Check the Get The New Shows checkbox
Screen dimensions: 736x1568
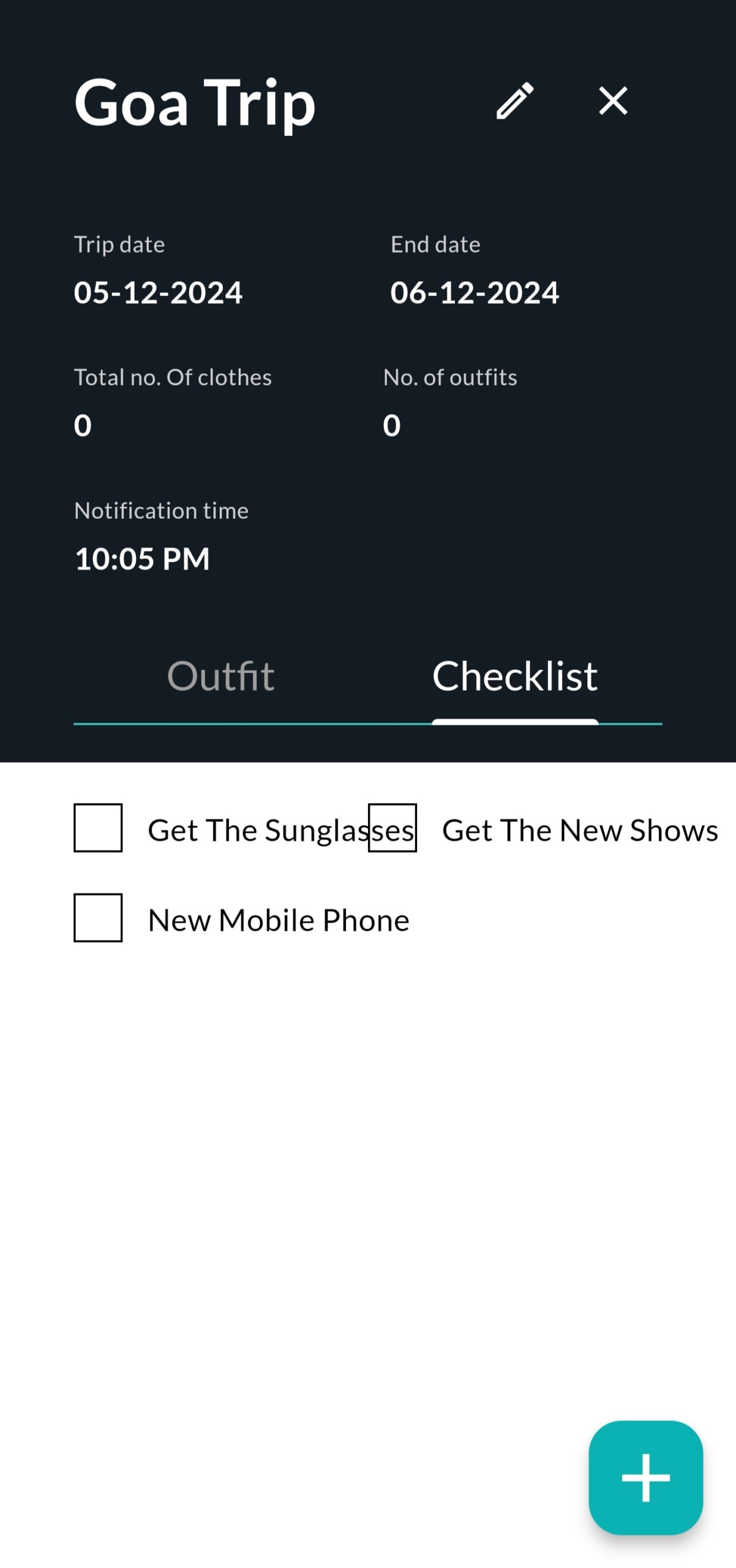pyautogui.click(x=392, y=829)
